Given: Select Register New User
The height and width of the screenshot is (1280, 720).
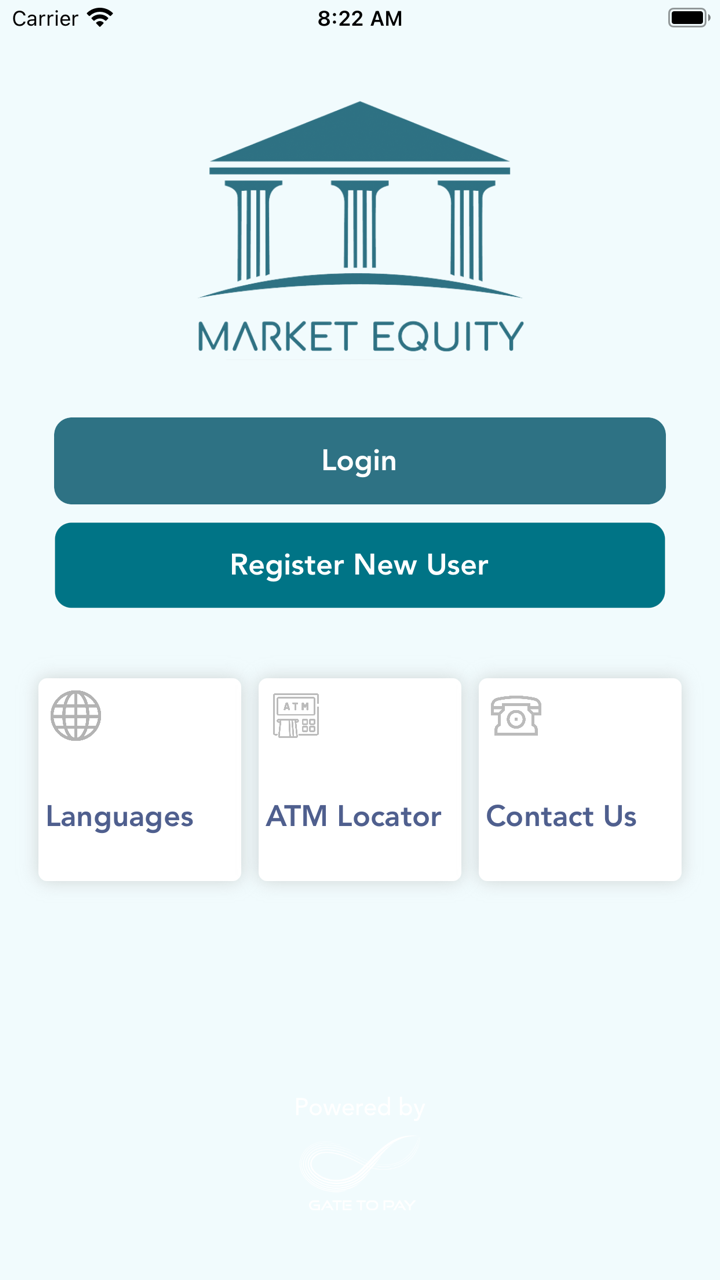Looking at the screenshot, I should pyautogui.click(x=360, y=565).
